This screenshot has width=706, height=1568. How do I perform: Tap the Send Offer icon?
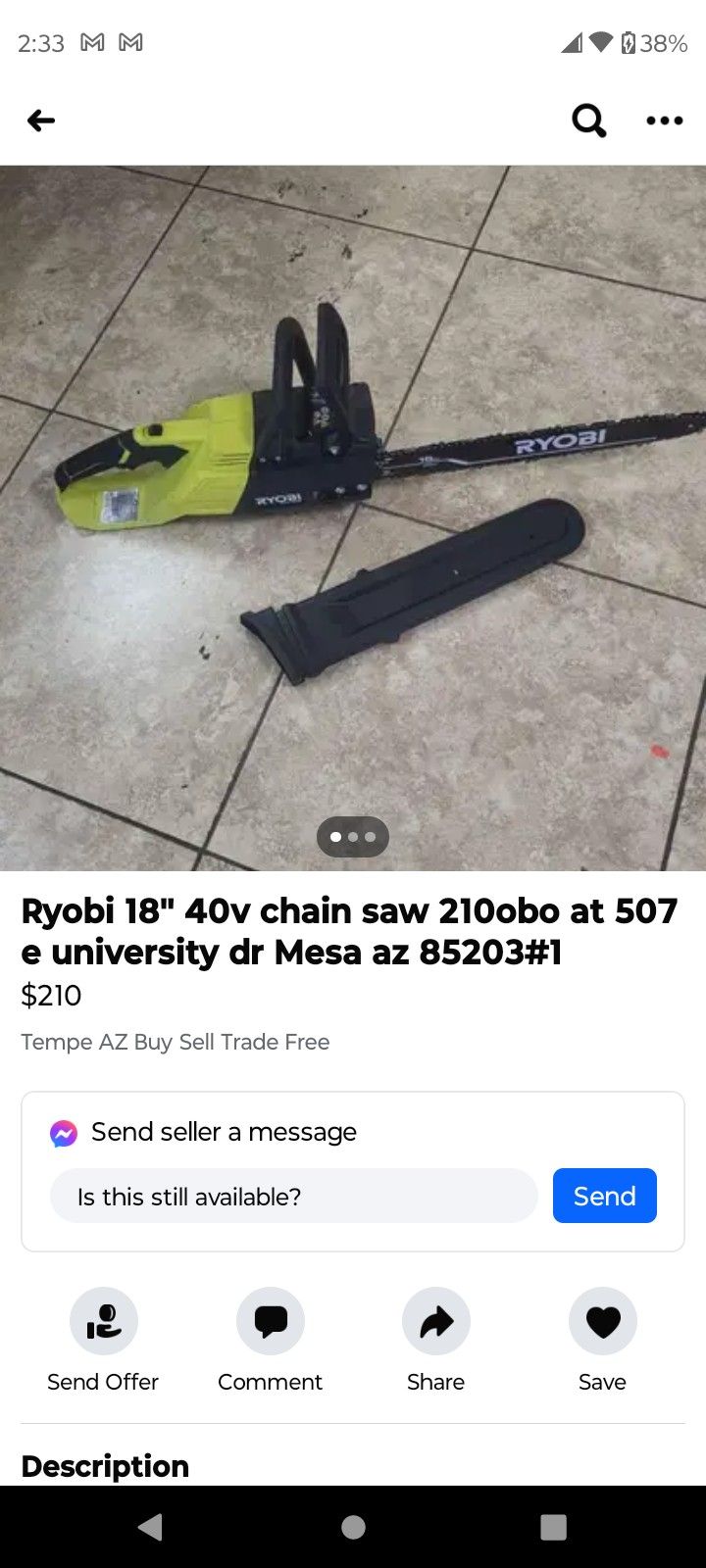103,1320
